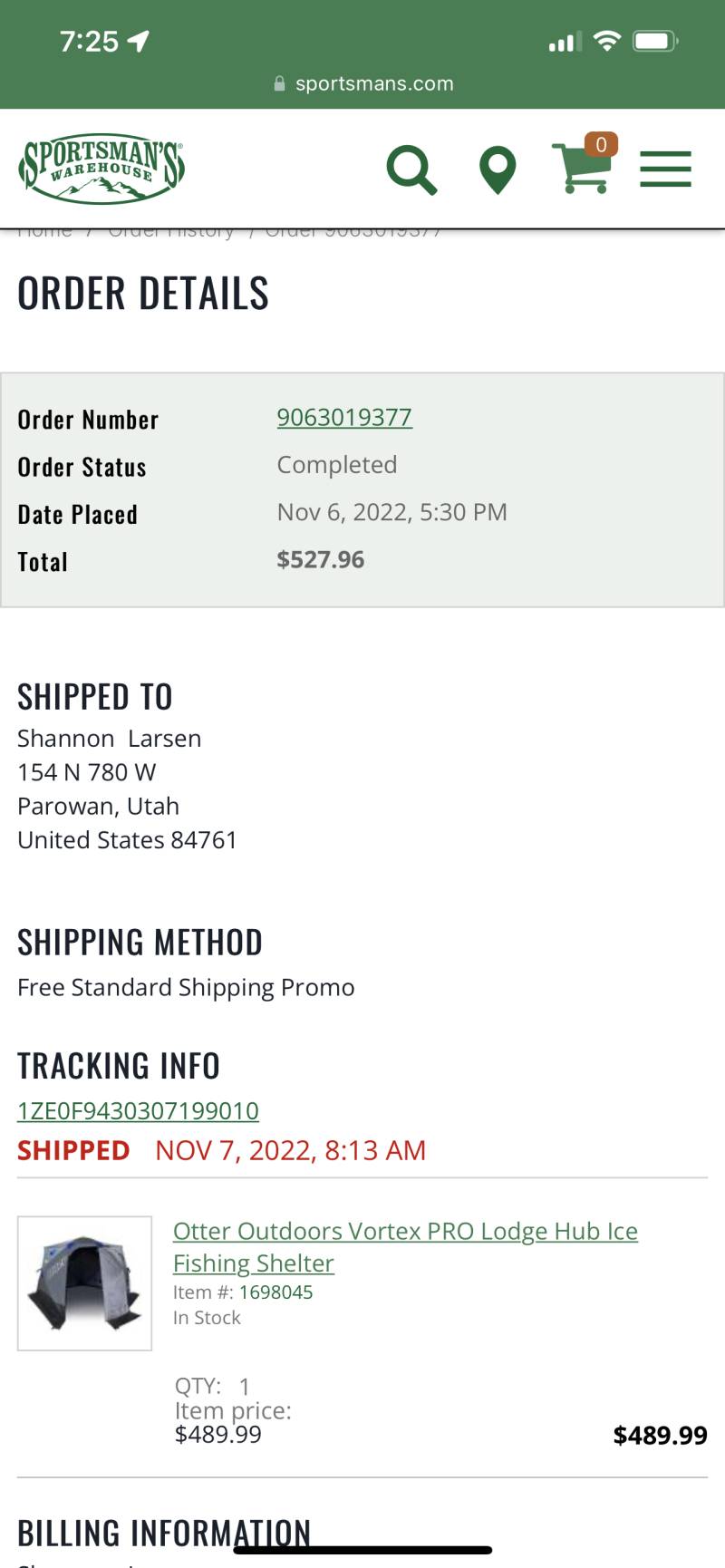Open Otter Outdoors Vortex PRO Lodge link
Screen dimensions: 725x1568
pos(405,1247)
